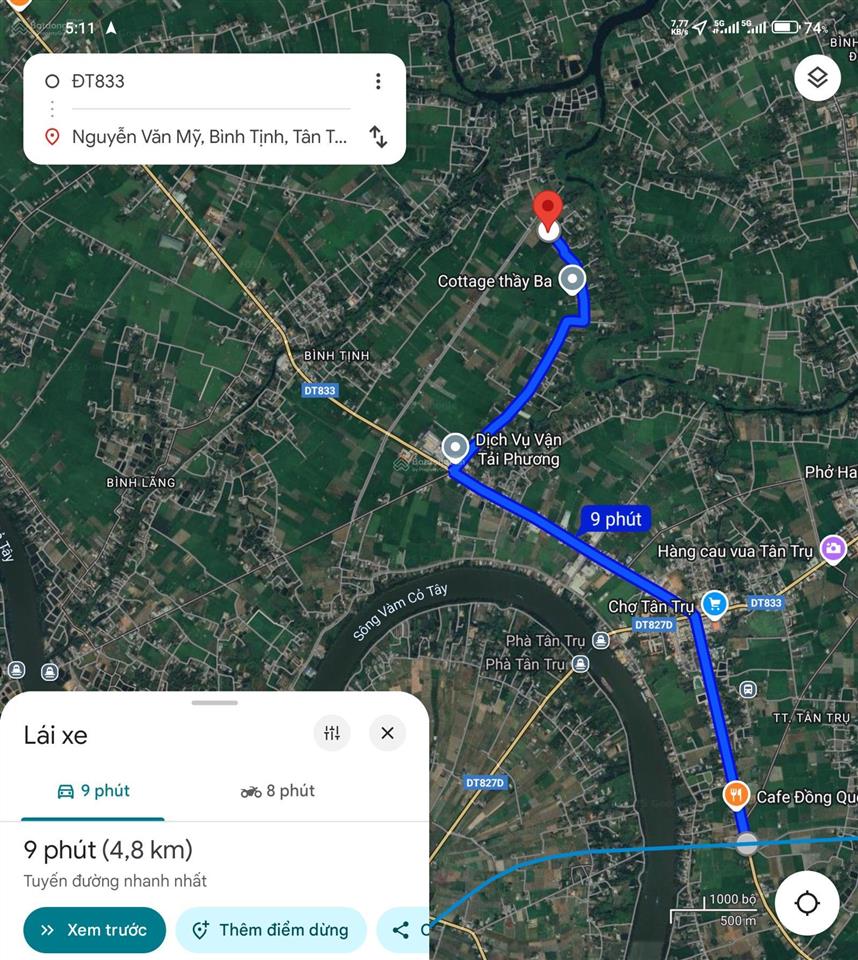The image size is (858, 960).
Task: Switch to car 9 phút tab
Action: (x=94, y=791)
